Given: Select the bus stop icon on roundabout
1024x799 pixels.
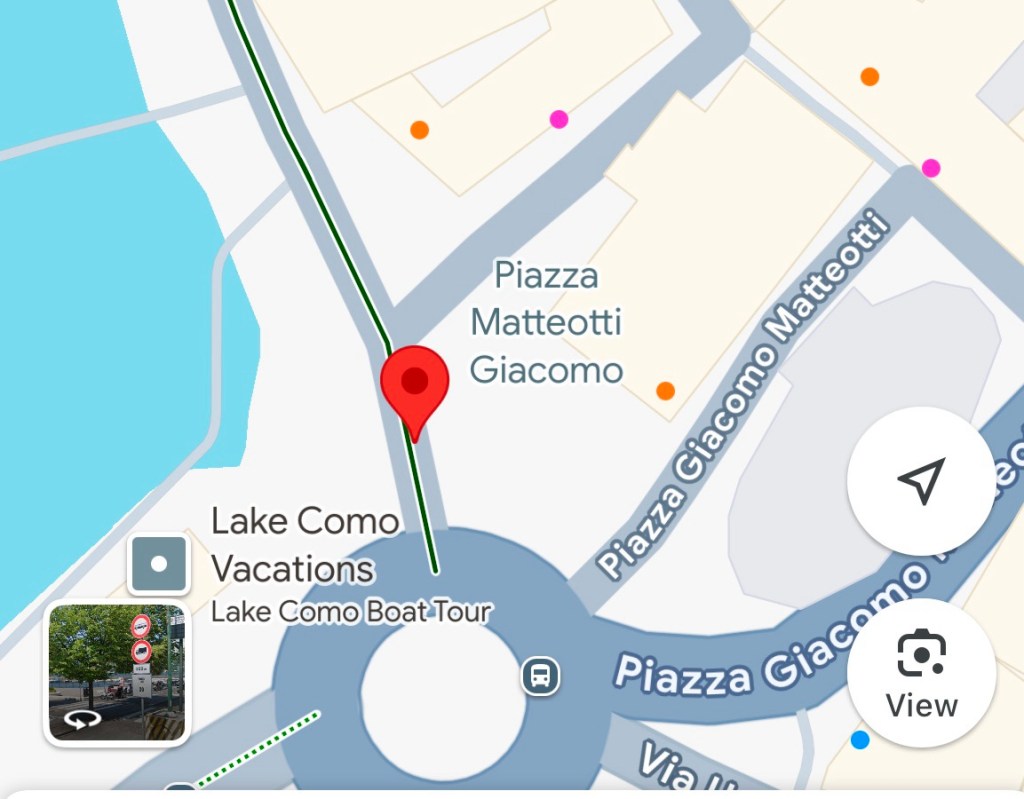Looking at the screenshot, I should 541,676.
